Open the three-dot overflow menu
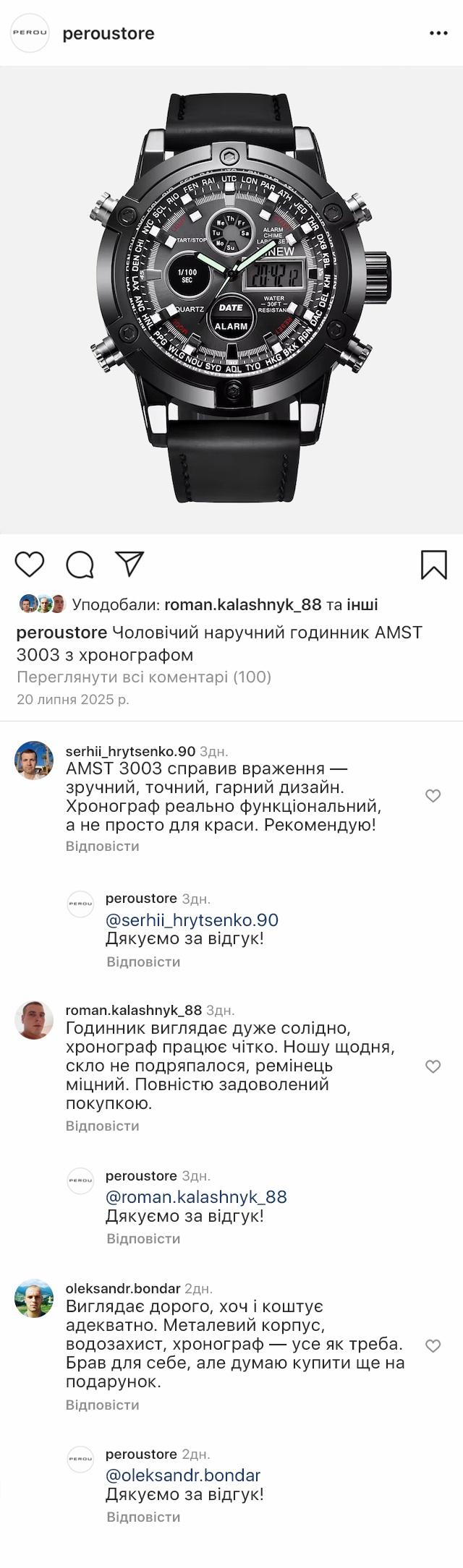Image resolution: width=463 pixels, height=1568 pixels. [x=438, y=33]
